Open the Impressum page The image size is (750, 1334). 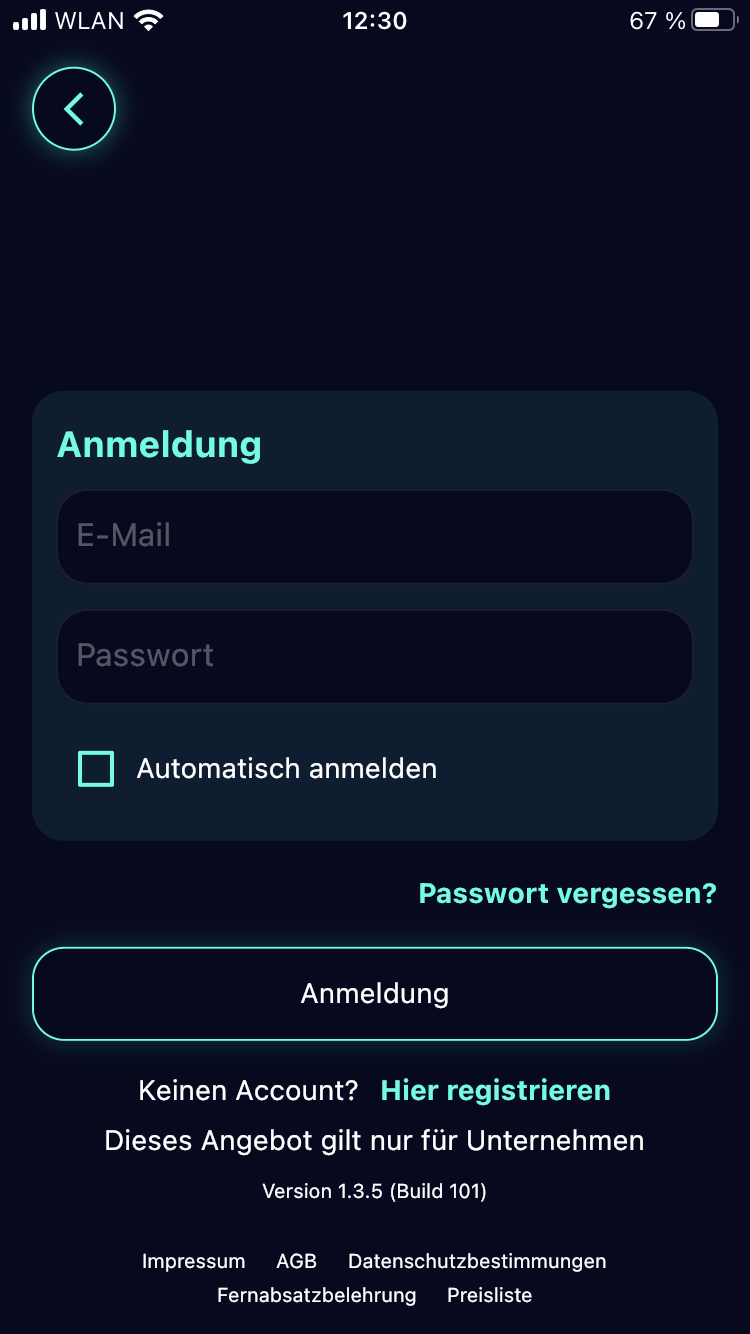tap(193, 1261)
